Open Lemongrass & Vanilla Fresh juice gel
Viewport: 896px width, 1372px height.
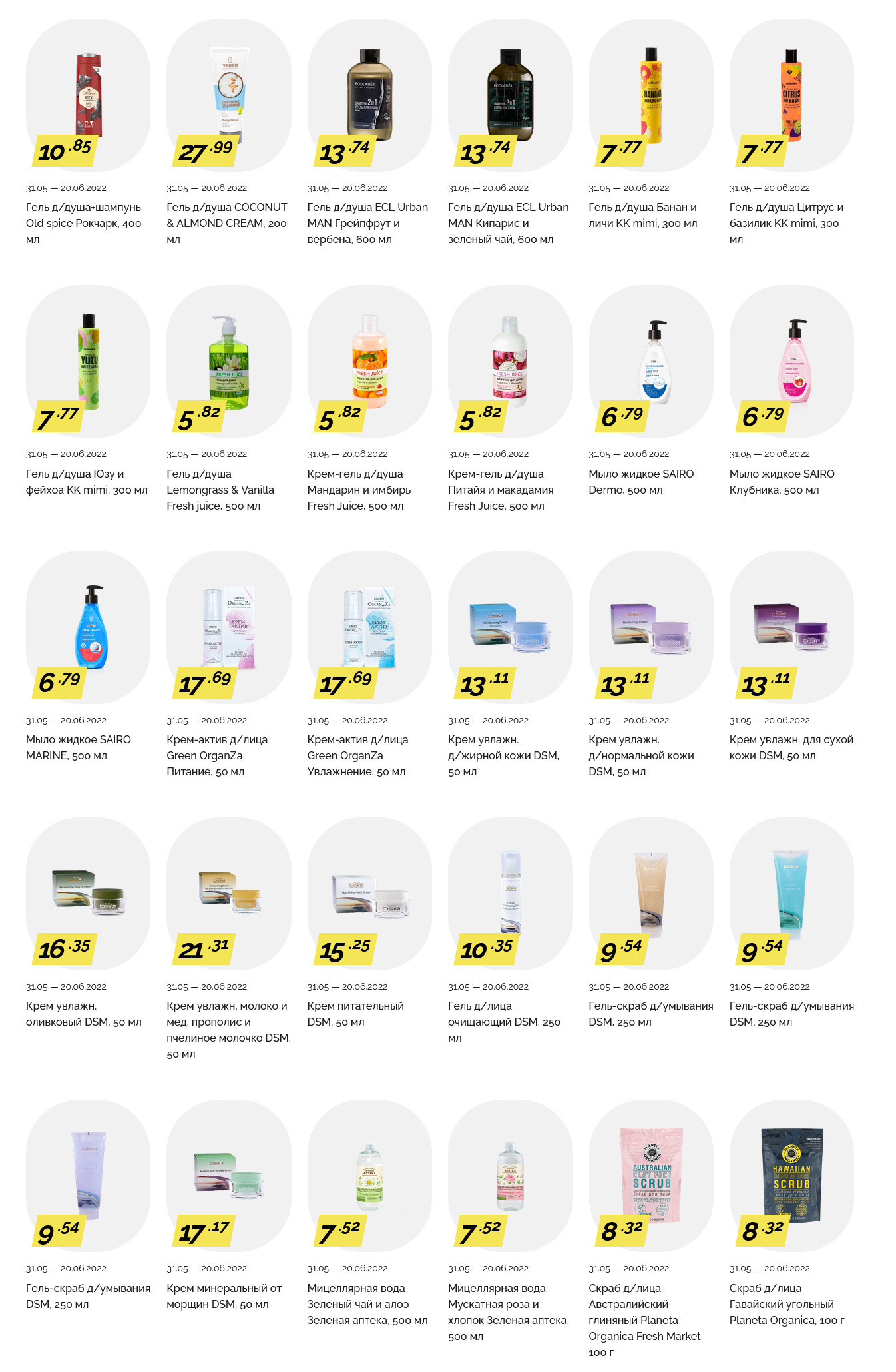[x=228, y=362]
